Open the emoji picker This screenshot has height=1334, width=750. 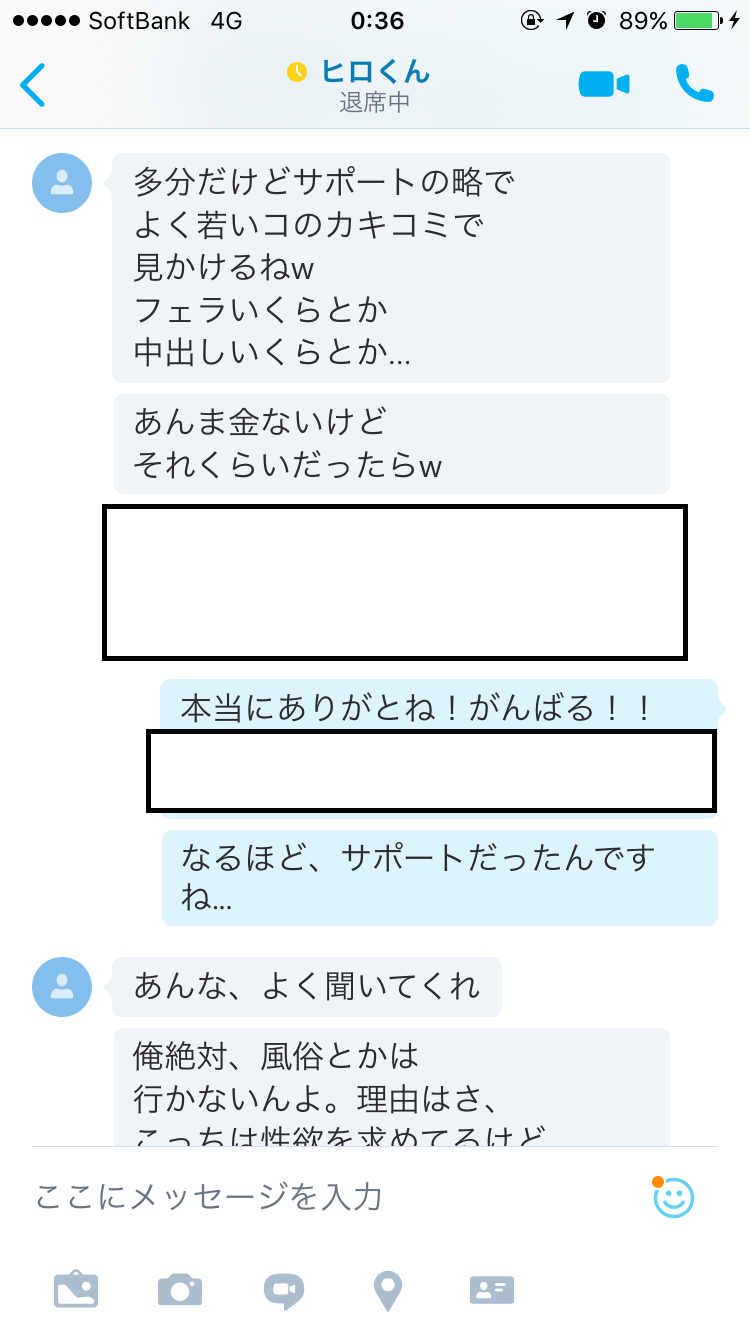point(673,1197)
